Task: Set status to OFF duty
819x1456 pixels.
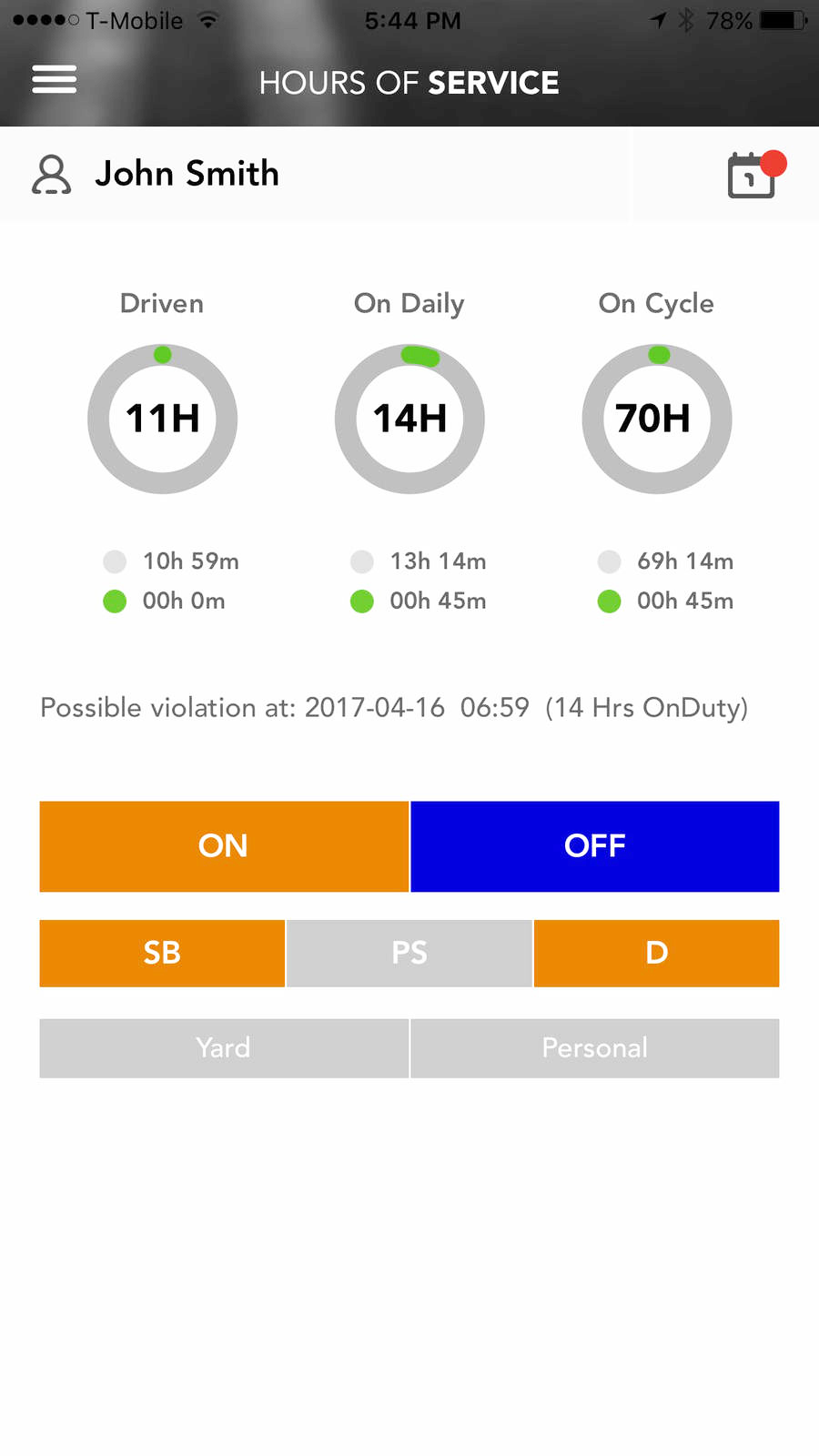Action: (x=595, y=846)
